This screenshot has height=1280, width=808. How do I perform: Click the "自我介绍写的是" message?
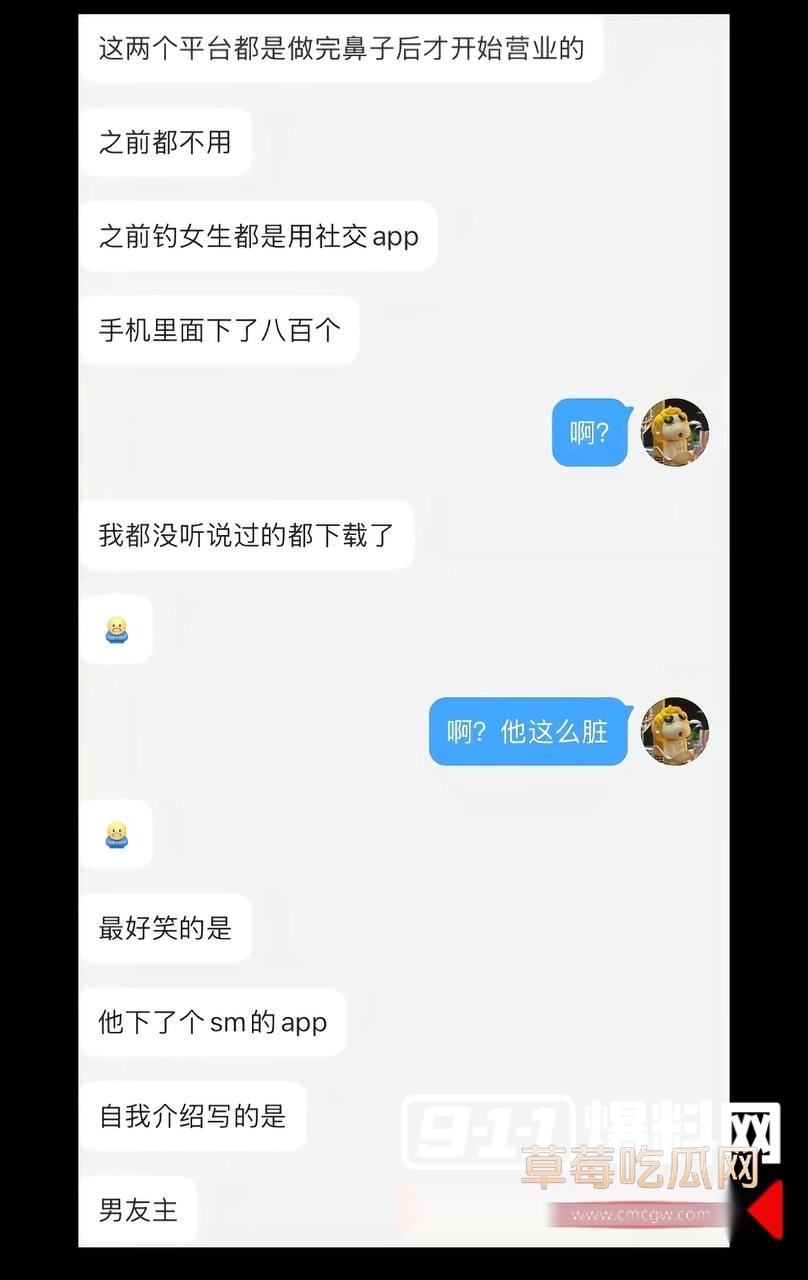click(193, 1117)
